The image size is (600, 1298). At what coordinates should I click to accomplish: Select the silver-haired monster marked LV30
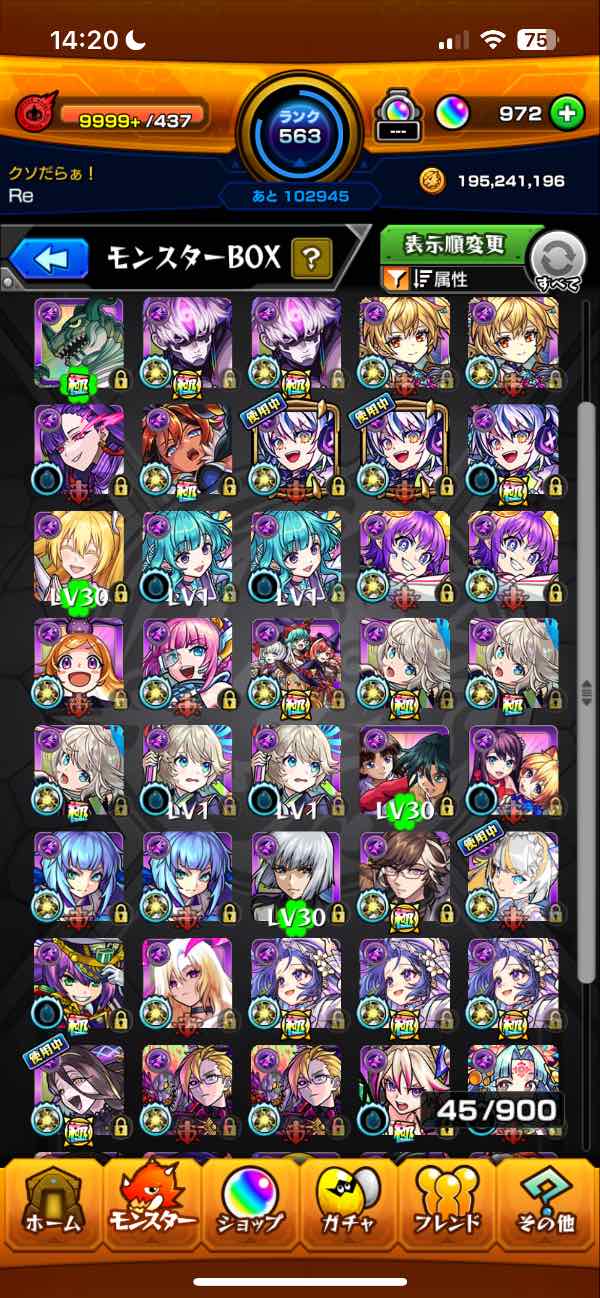coord(296,877)
